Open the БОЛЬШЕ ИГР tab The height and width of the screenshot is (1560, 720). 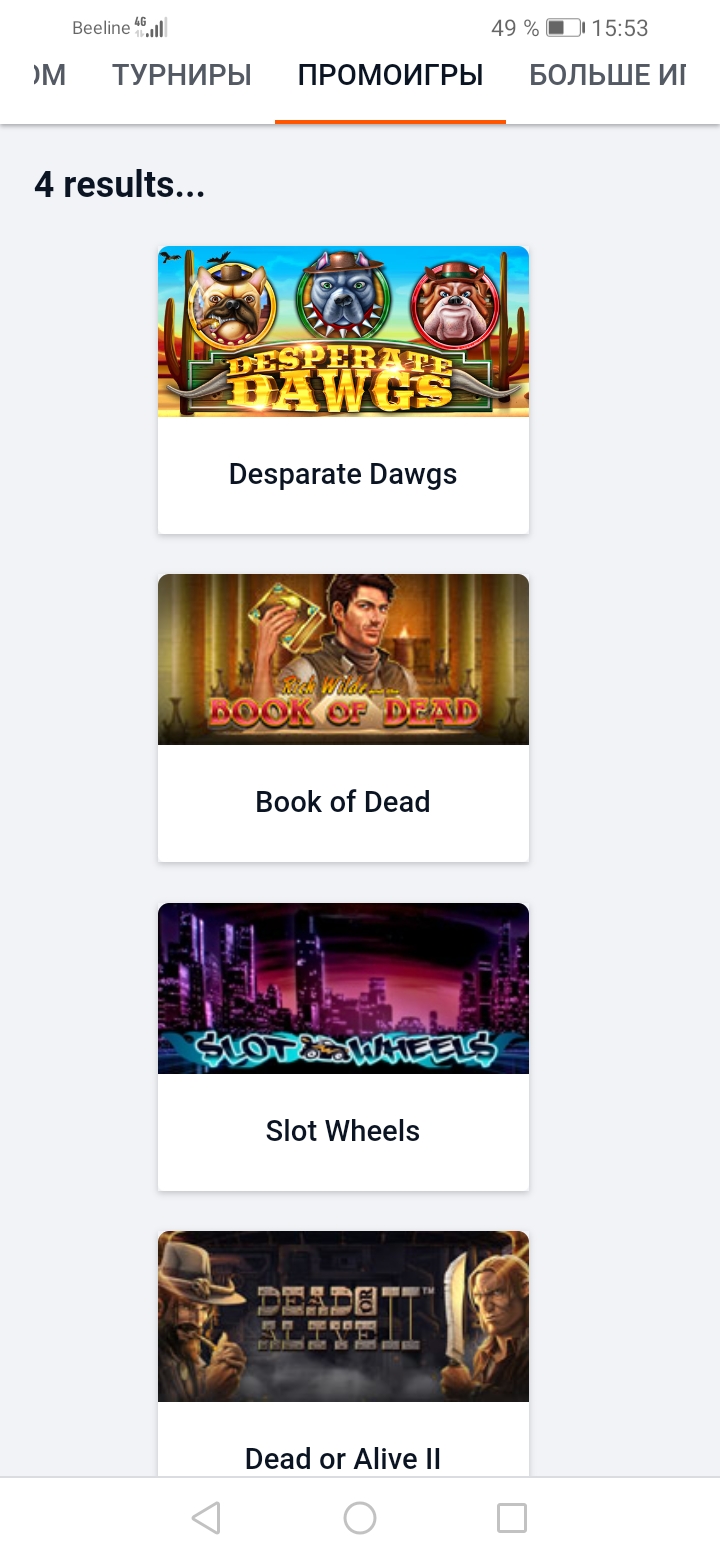click(607, 75)
